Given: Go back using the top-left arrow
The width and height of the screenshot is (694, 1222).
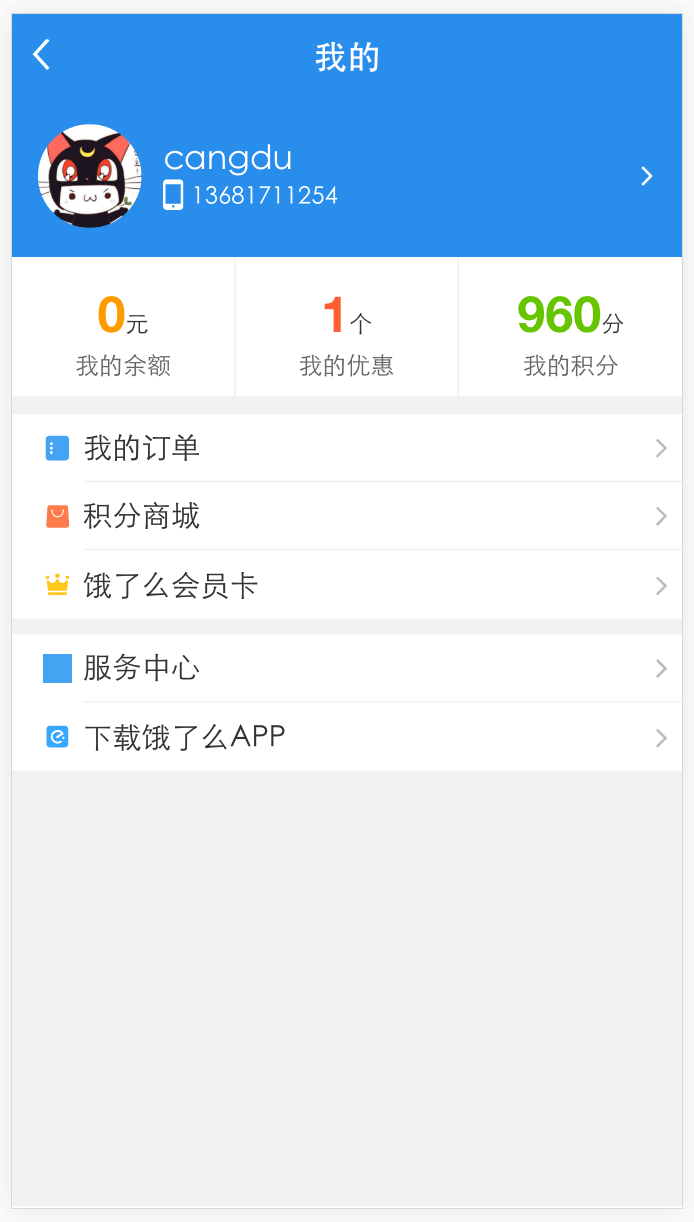Looking at the screenshot, I should (41, 55).
